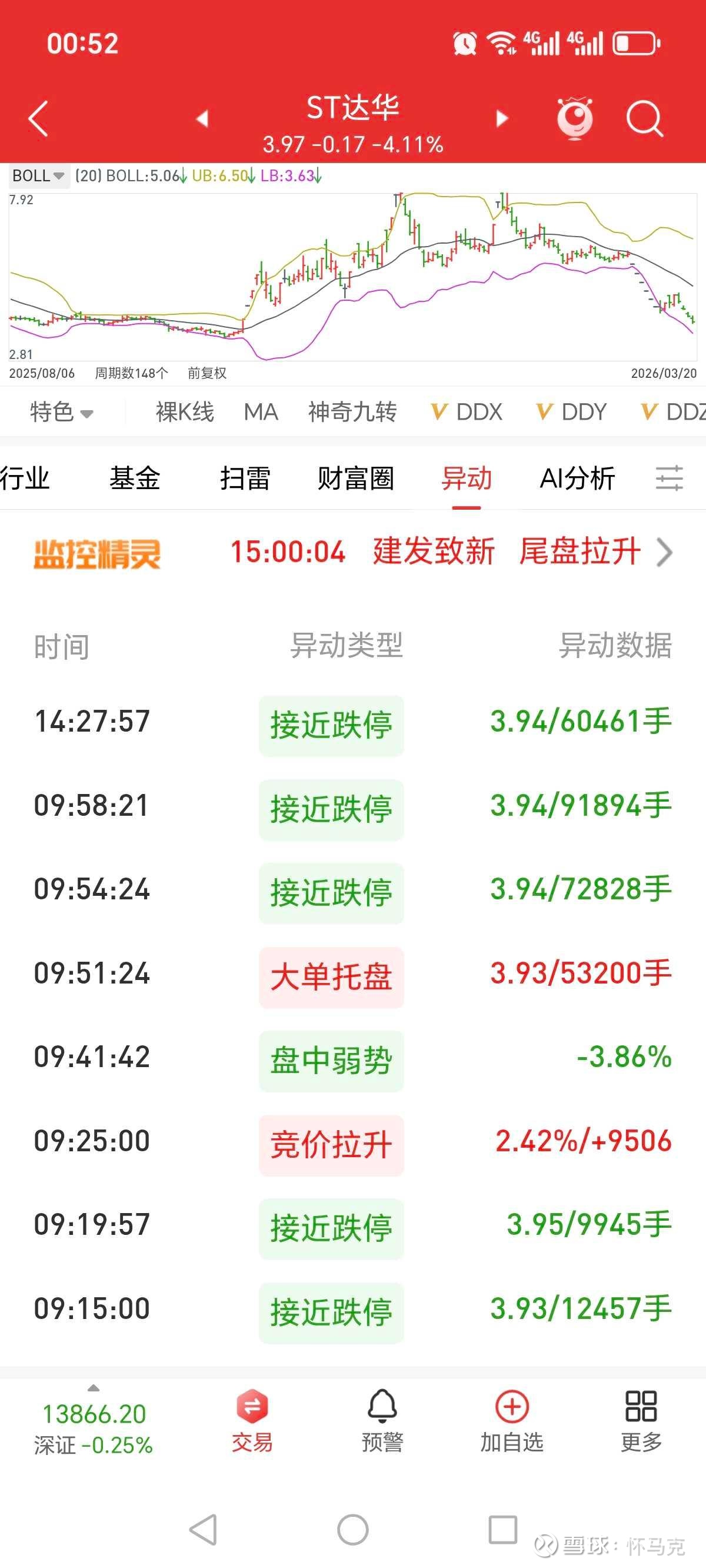
Task: Select the 神奇九转 indicator
Action: click(352, 412)
